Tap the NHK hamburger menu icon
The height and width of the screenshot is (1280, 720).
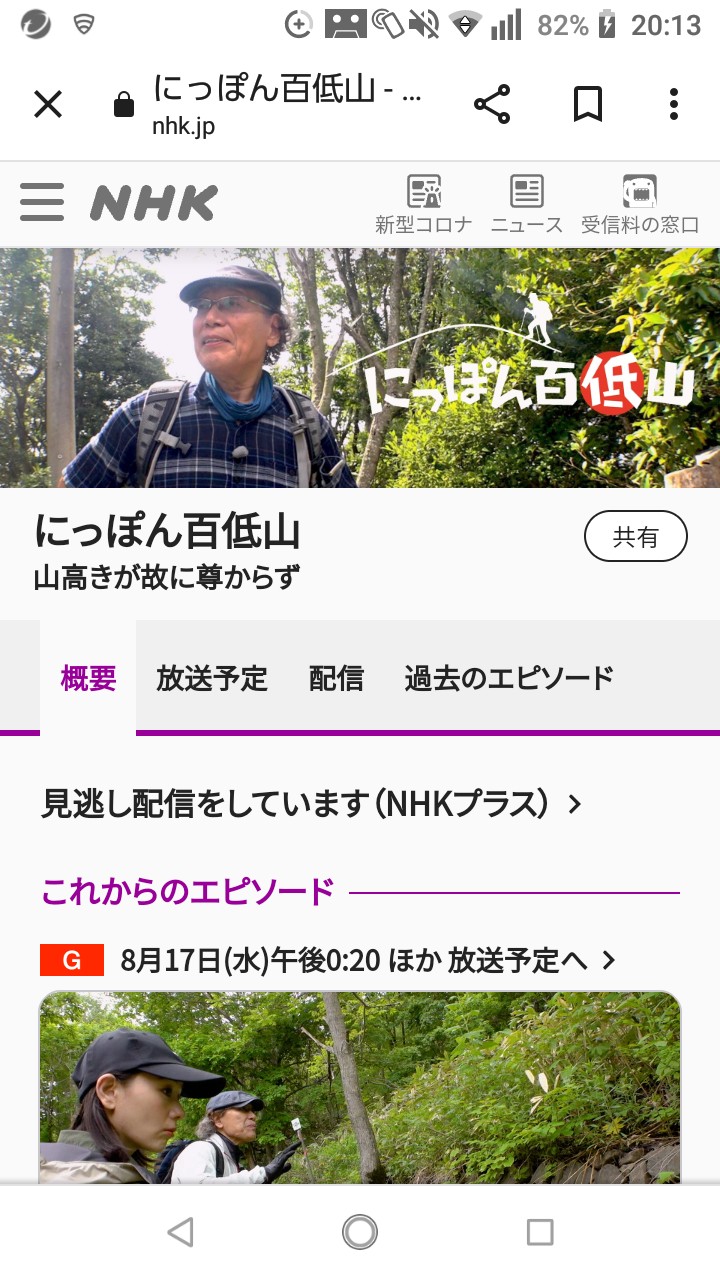[40, 203]
